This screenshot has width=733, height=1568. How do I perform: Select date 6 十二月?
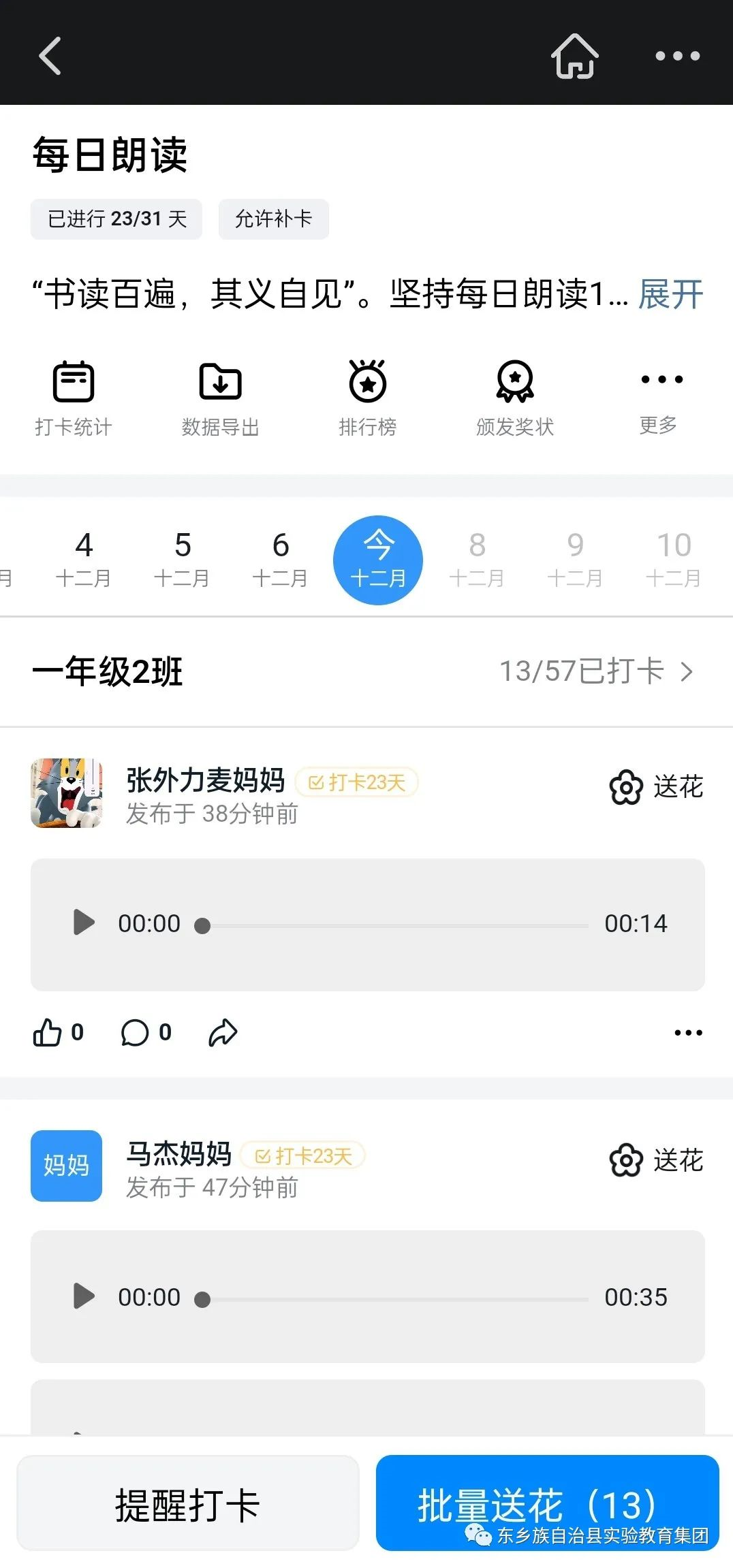280,560
